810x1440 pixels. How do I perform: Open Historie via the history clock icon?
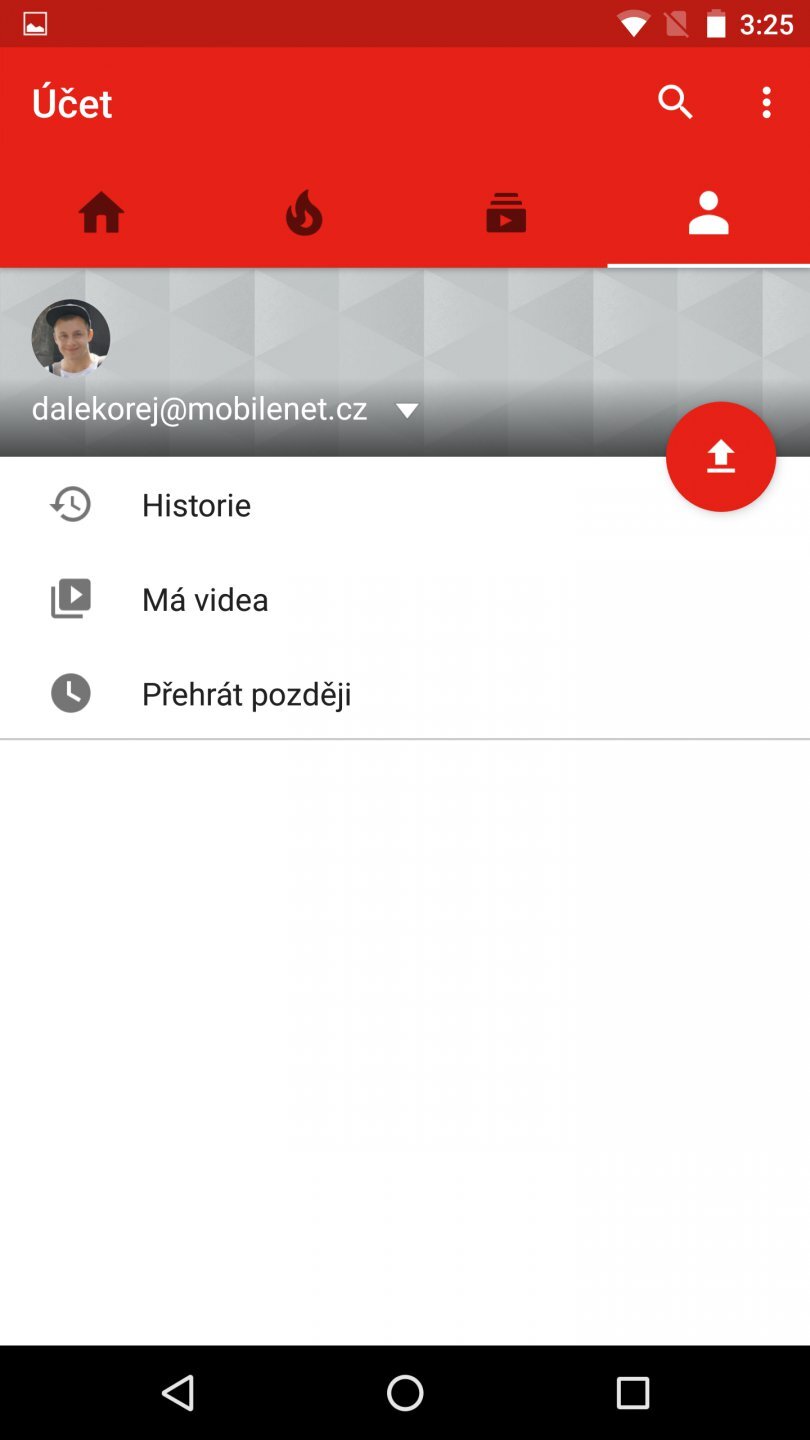pyautogui.click(x=70, y=504)
